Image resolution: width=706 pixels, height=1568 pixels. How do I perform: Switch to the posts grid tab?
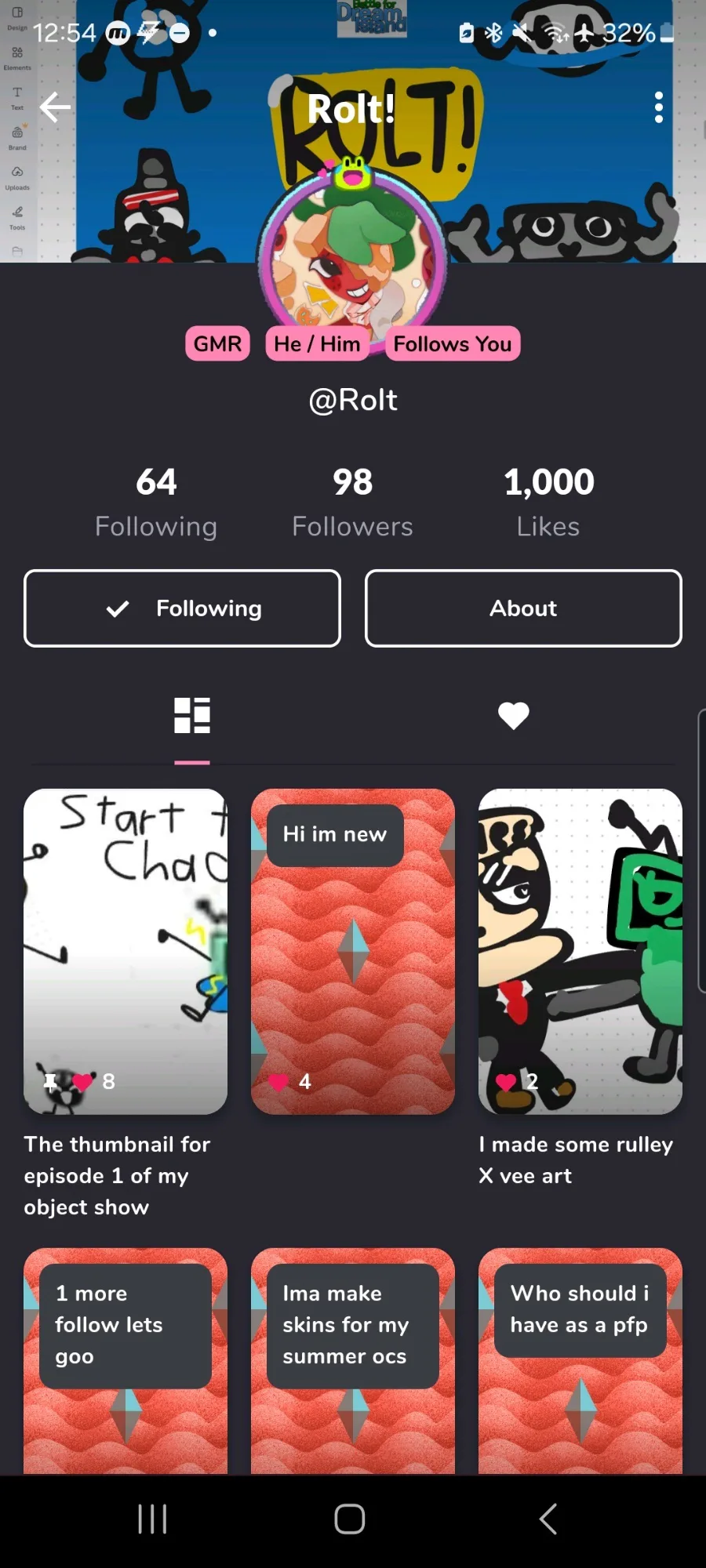coord(192,715)
